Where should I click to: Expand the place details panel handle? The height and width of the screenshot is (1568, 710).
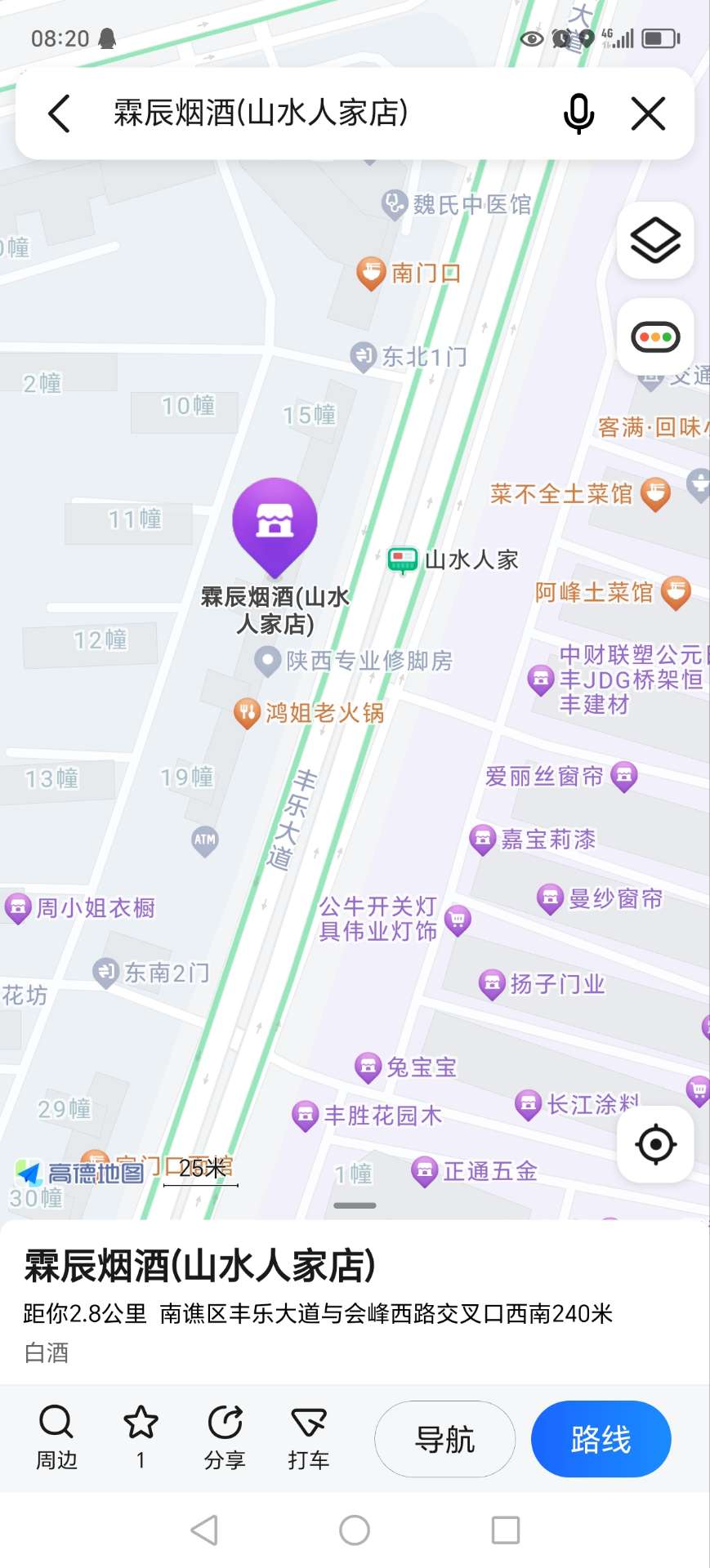pos(355,1205)
